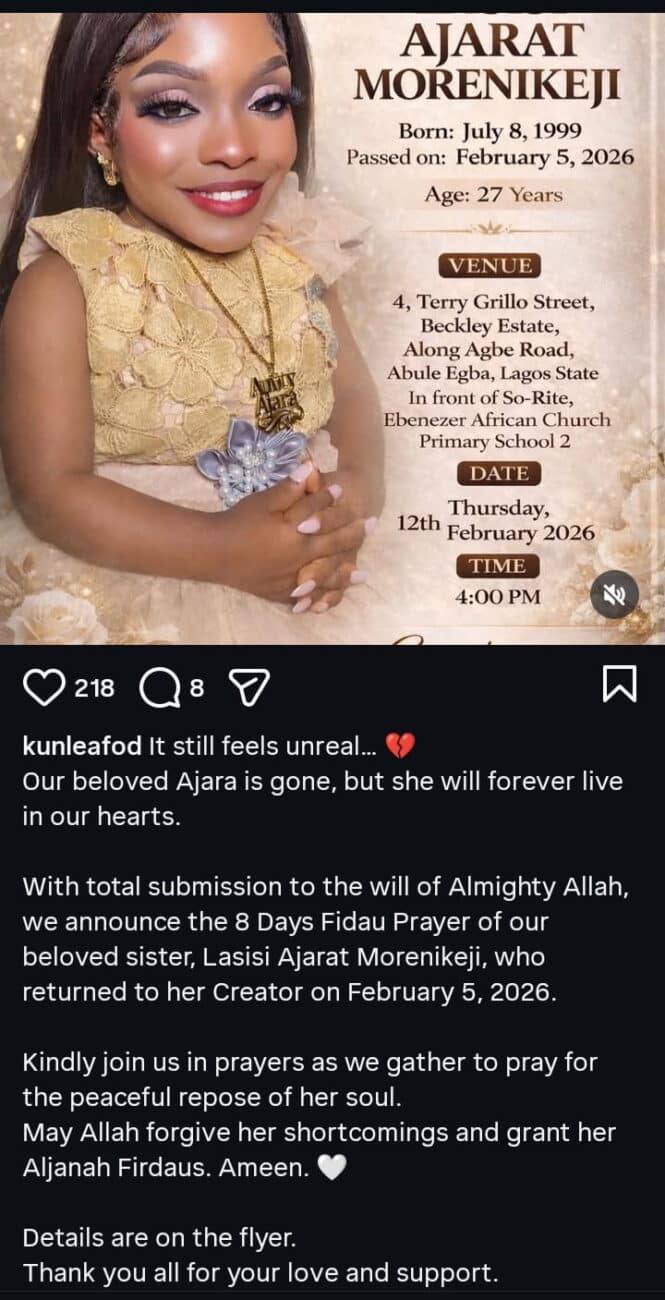Open the kunleafod profile

tap(83, 745)
